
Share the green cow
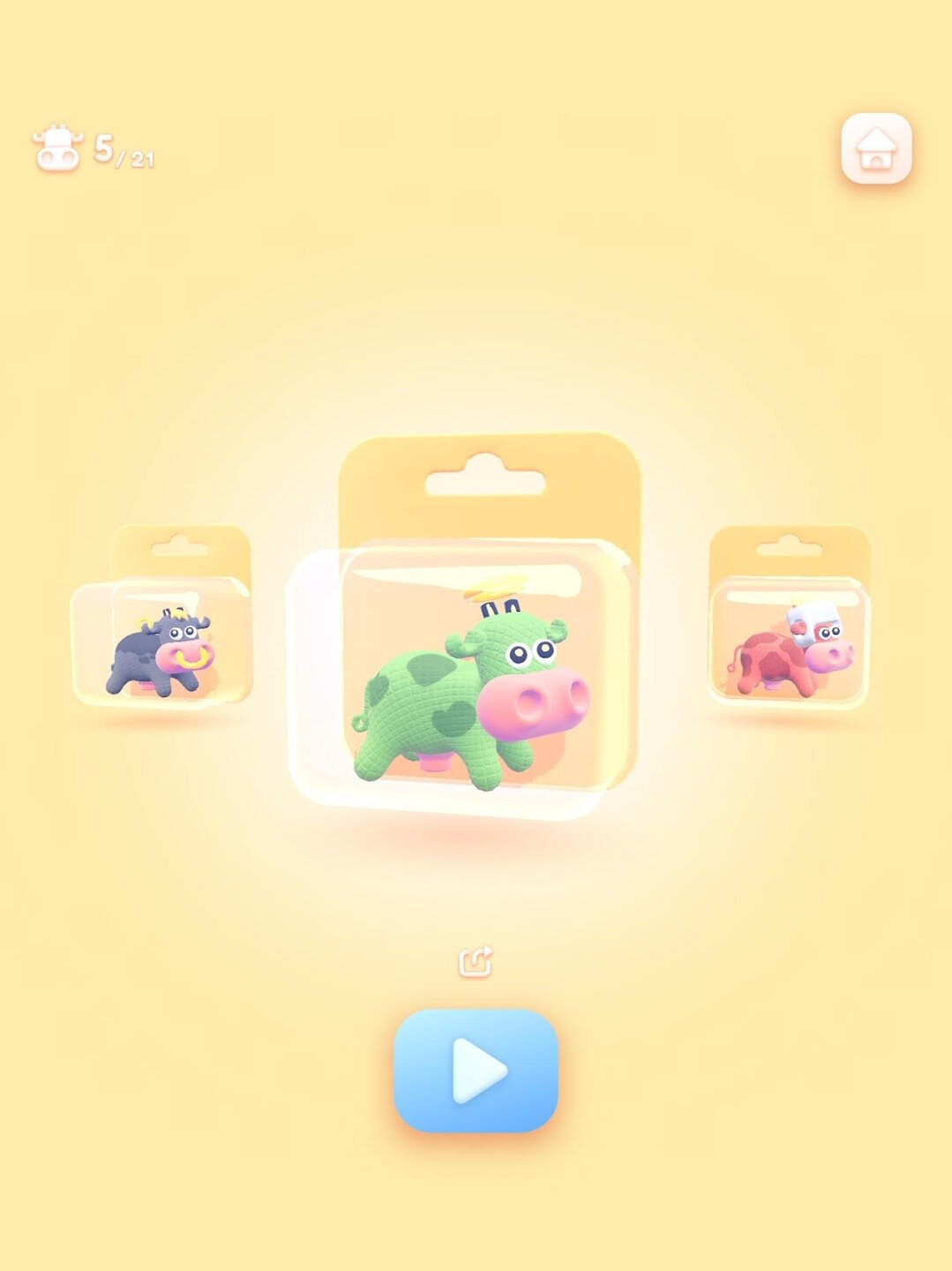pyautogui.click(x=476, y=961)
